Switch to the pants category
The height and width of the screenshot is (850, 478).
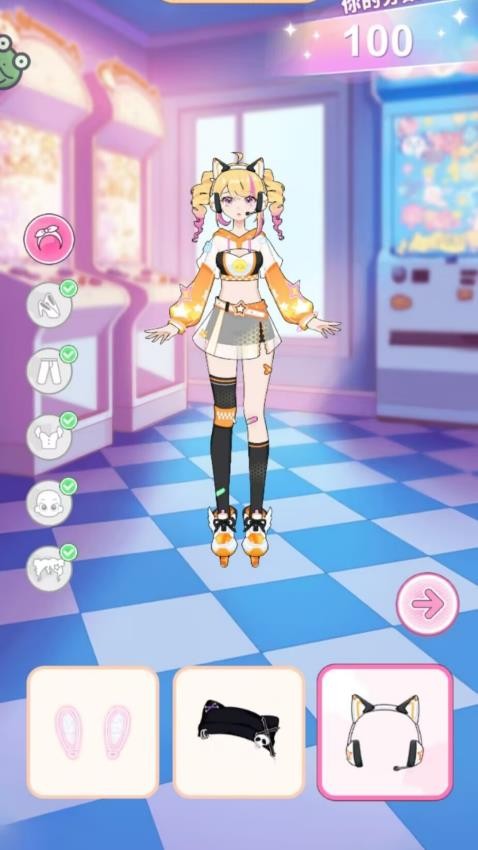coord(49,371)
